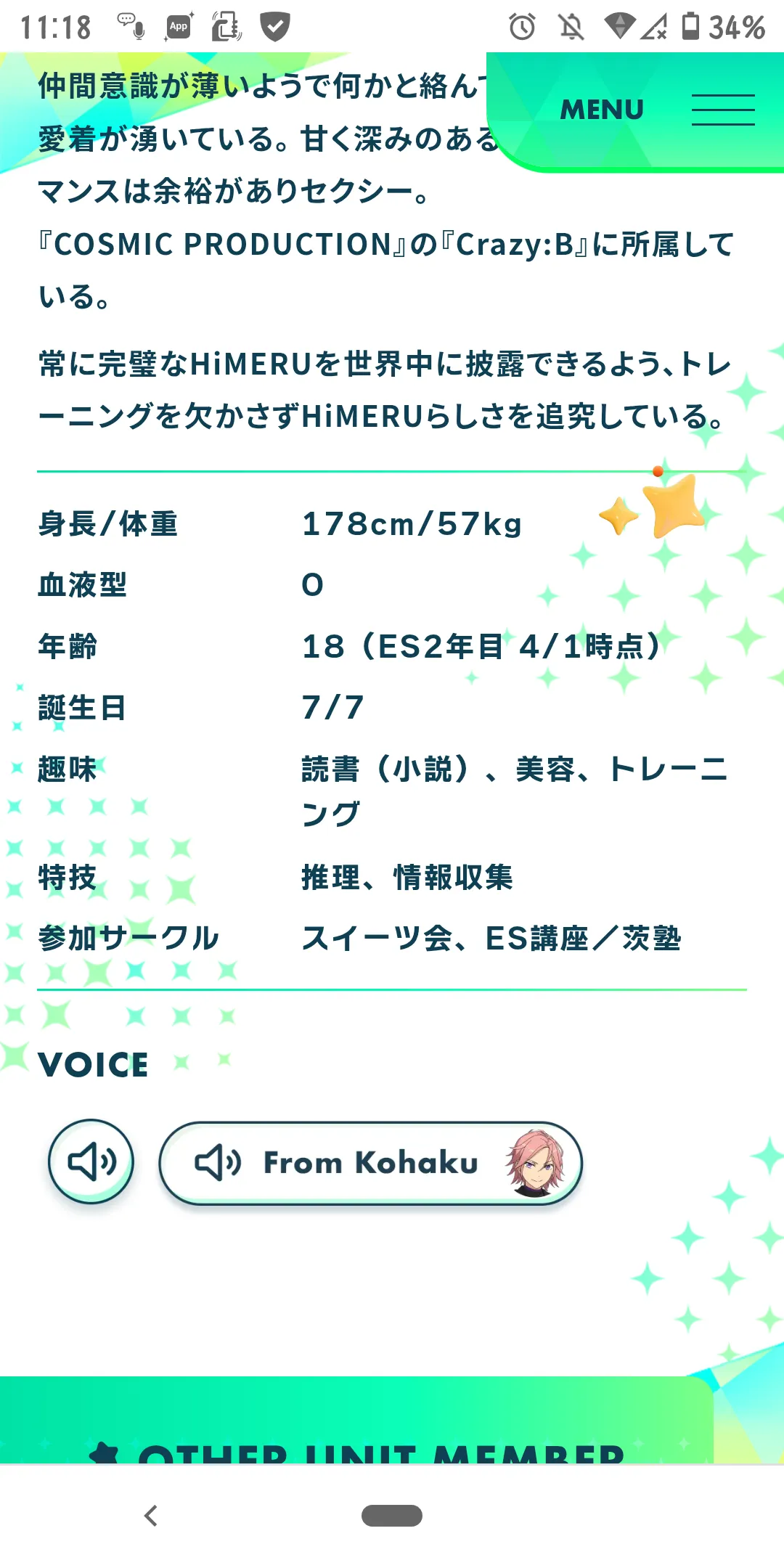The width and height of the screenshot is (784, 1568).
Task: Play the From Kohaku voice clip
Action: click(371, 1163)
